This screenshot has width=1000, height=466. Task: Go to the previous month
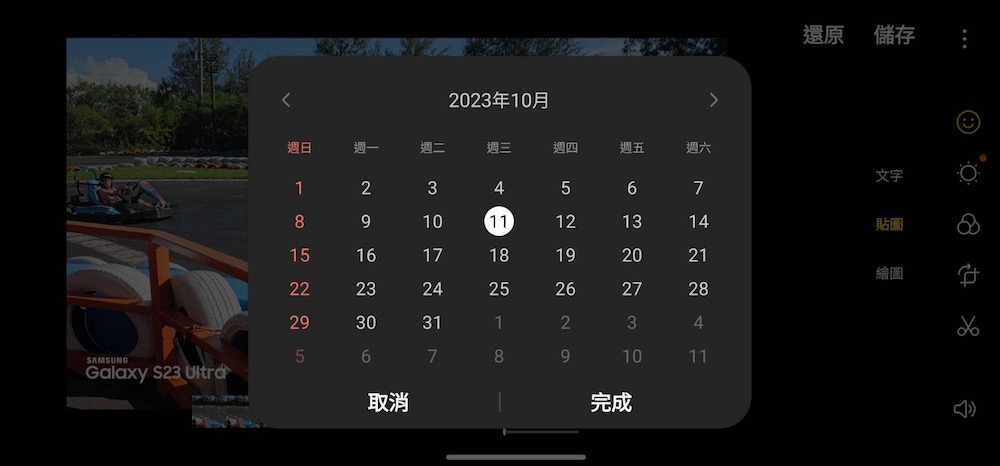click(x=286, y=100)
